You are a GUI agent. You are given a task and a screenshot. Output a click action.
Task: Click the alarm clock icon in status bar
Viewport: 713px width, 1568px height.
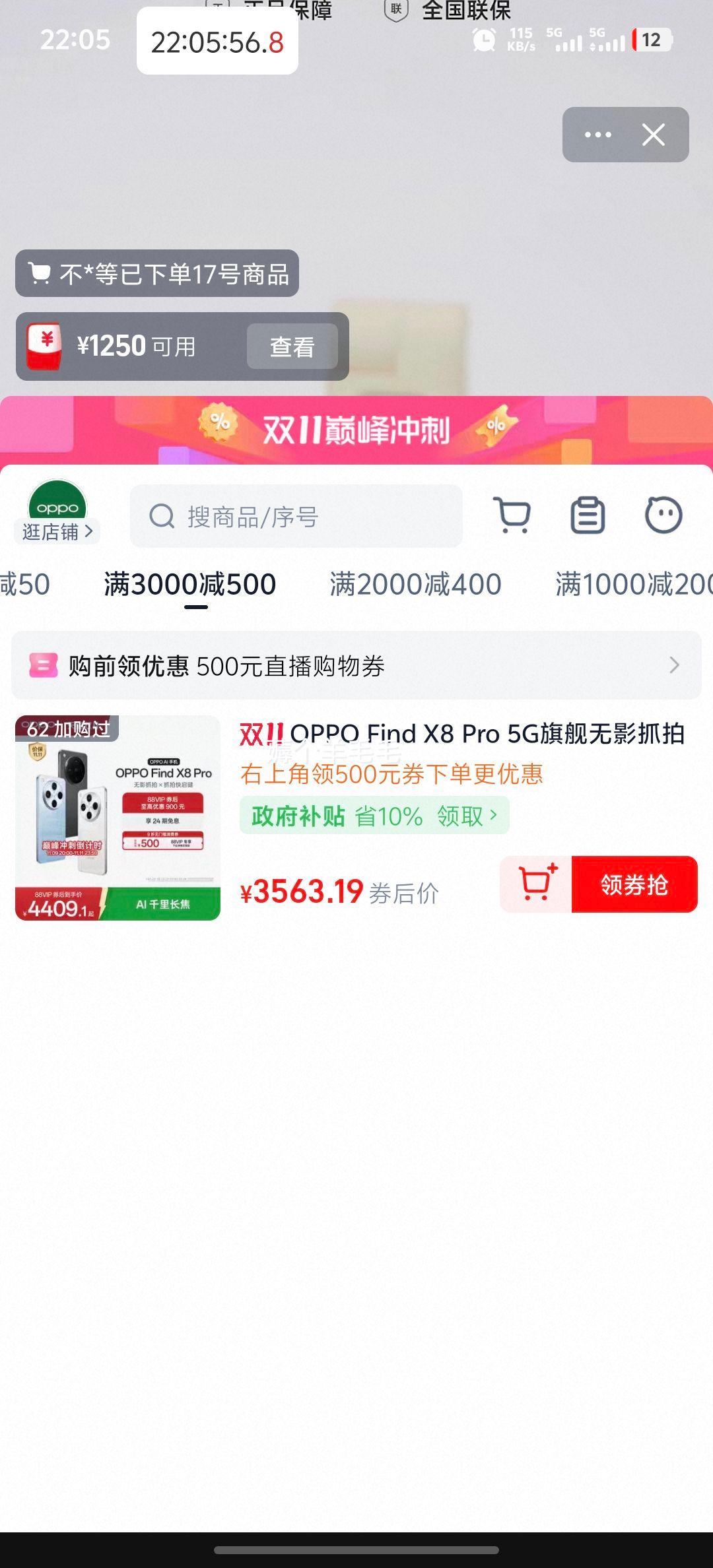click(484, 41)
